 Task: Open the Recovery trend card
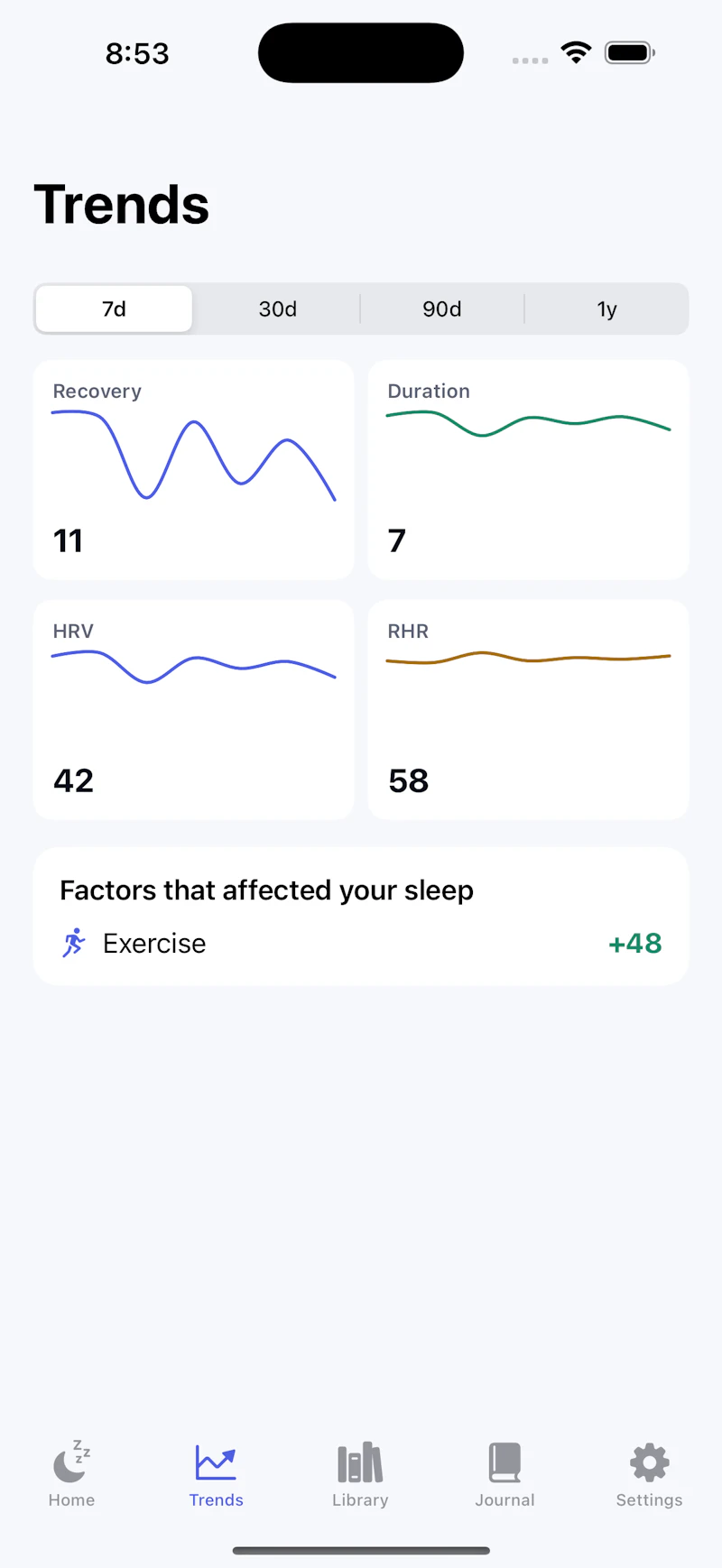194,470
